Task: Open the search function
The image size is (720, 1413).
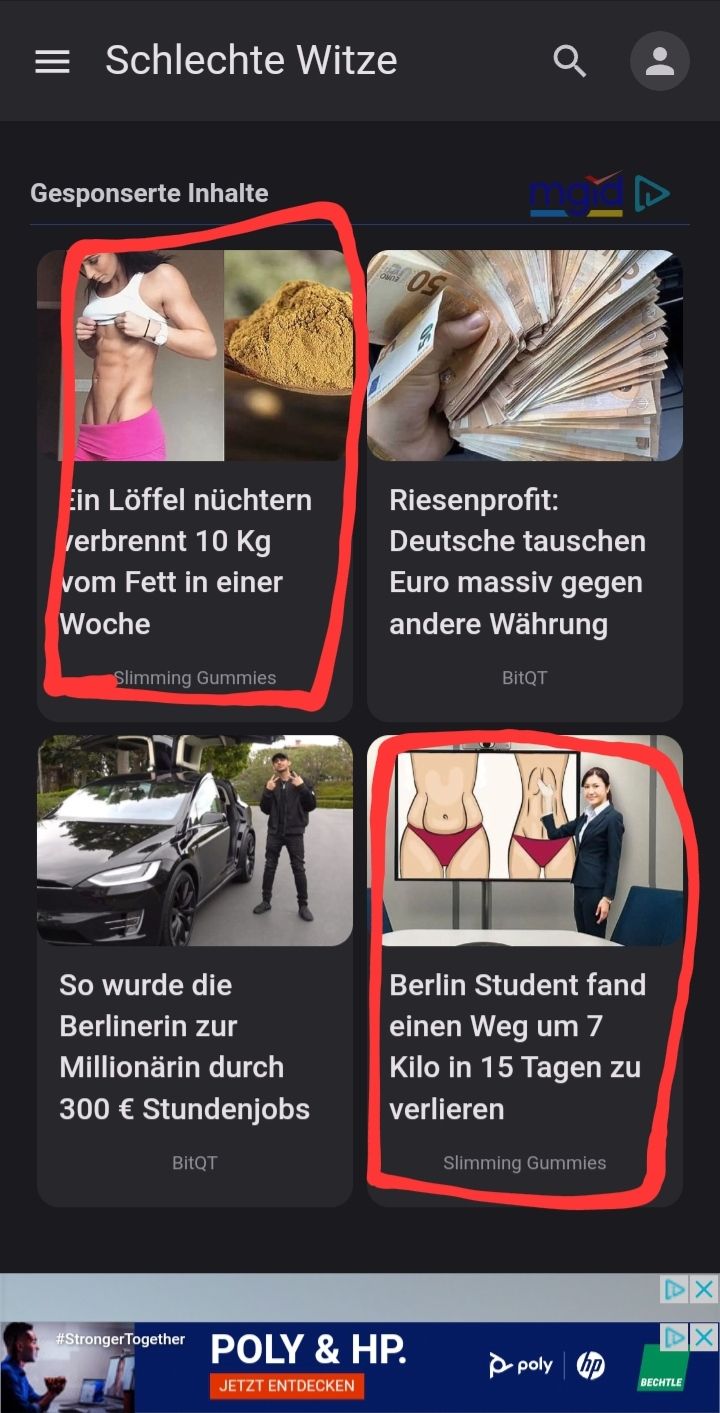Action: (570, 62)
